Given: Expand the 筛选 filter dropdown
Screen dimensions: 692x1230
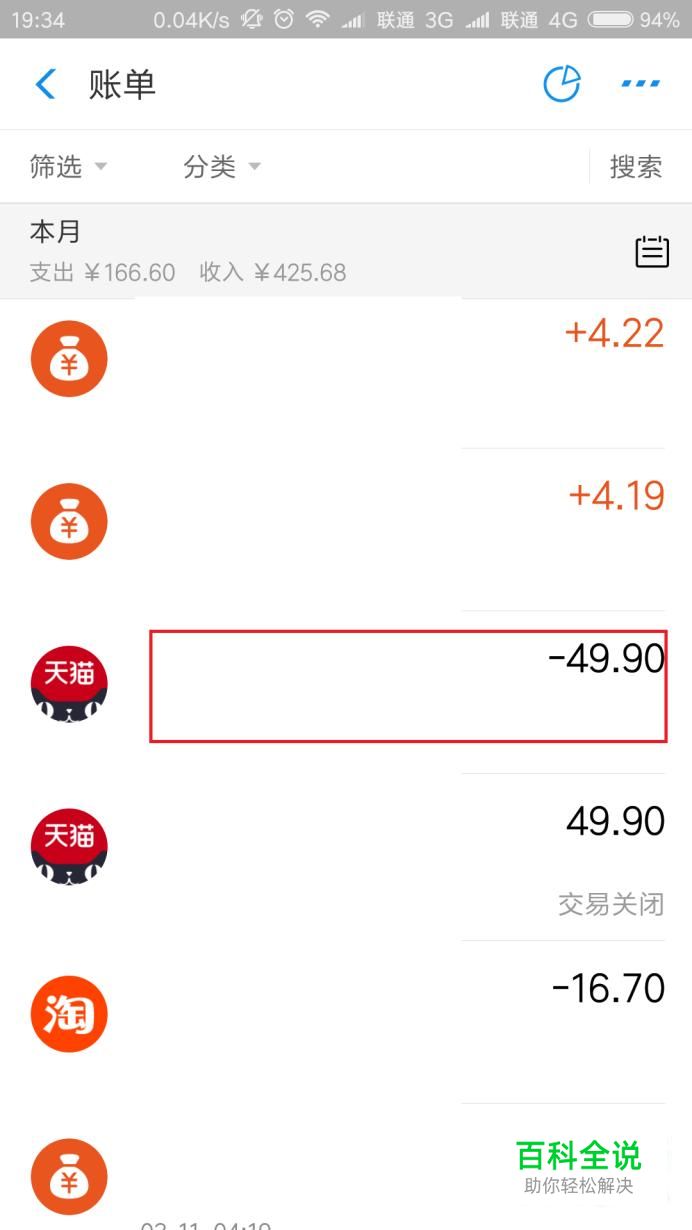Looking at the screenshot, I should click(x=68, y=167).
